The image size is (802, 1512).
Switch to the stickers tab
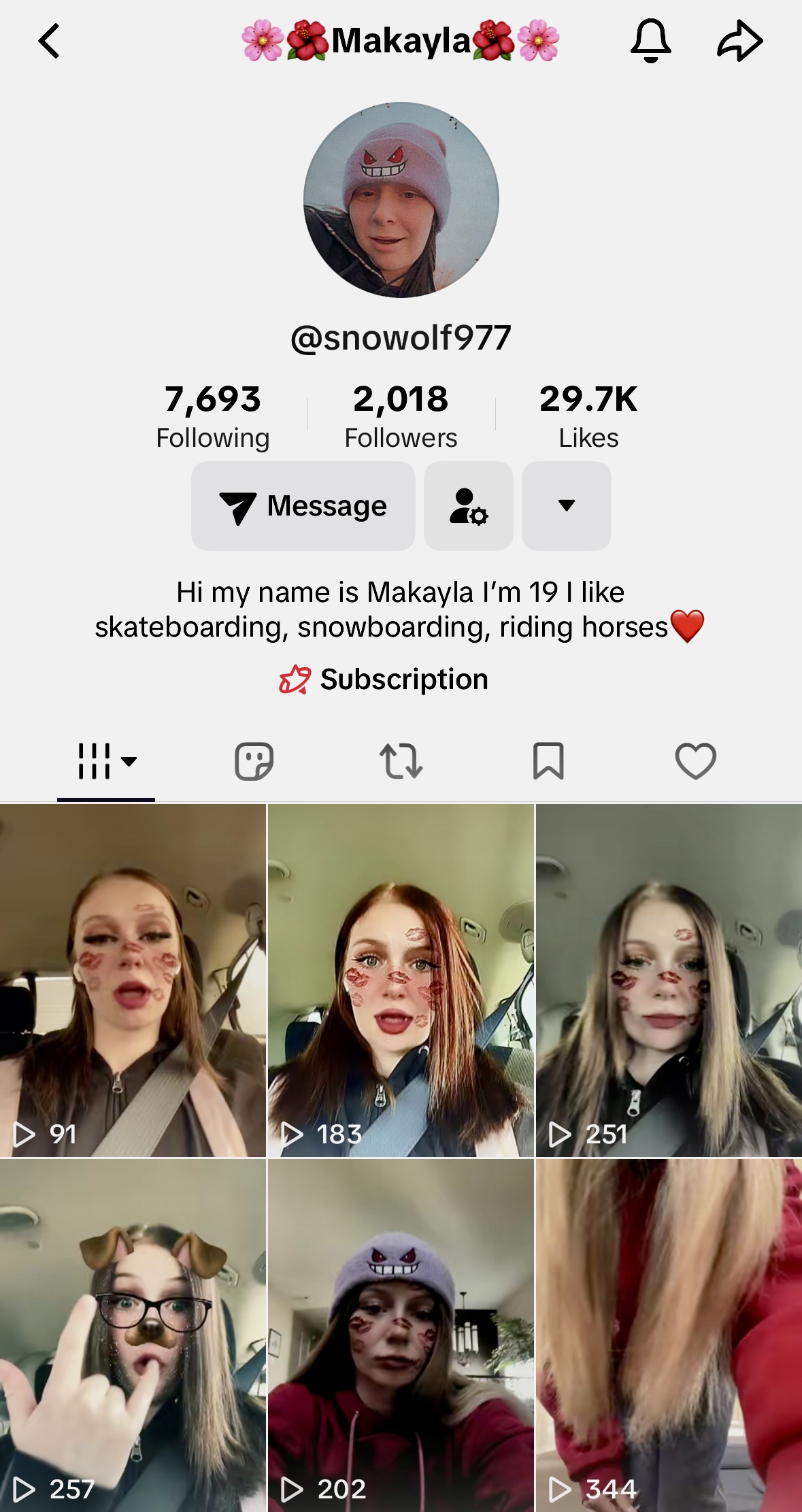tap(254, 760)
